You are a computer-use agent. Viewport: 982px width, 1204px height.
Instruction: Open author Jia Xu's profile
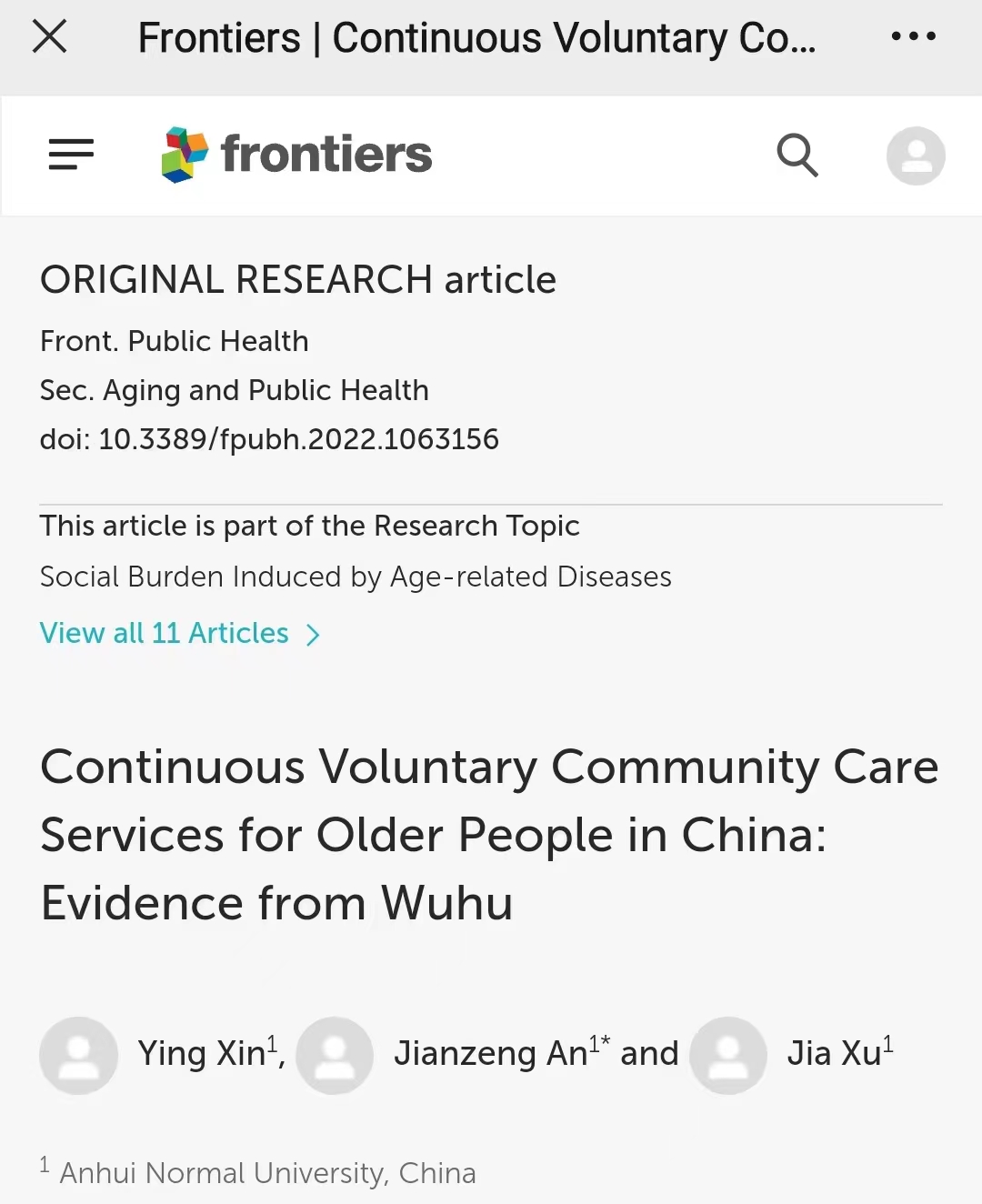(834, 1054)
